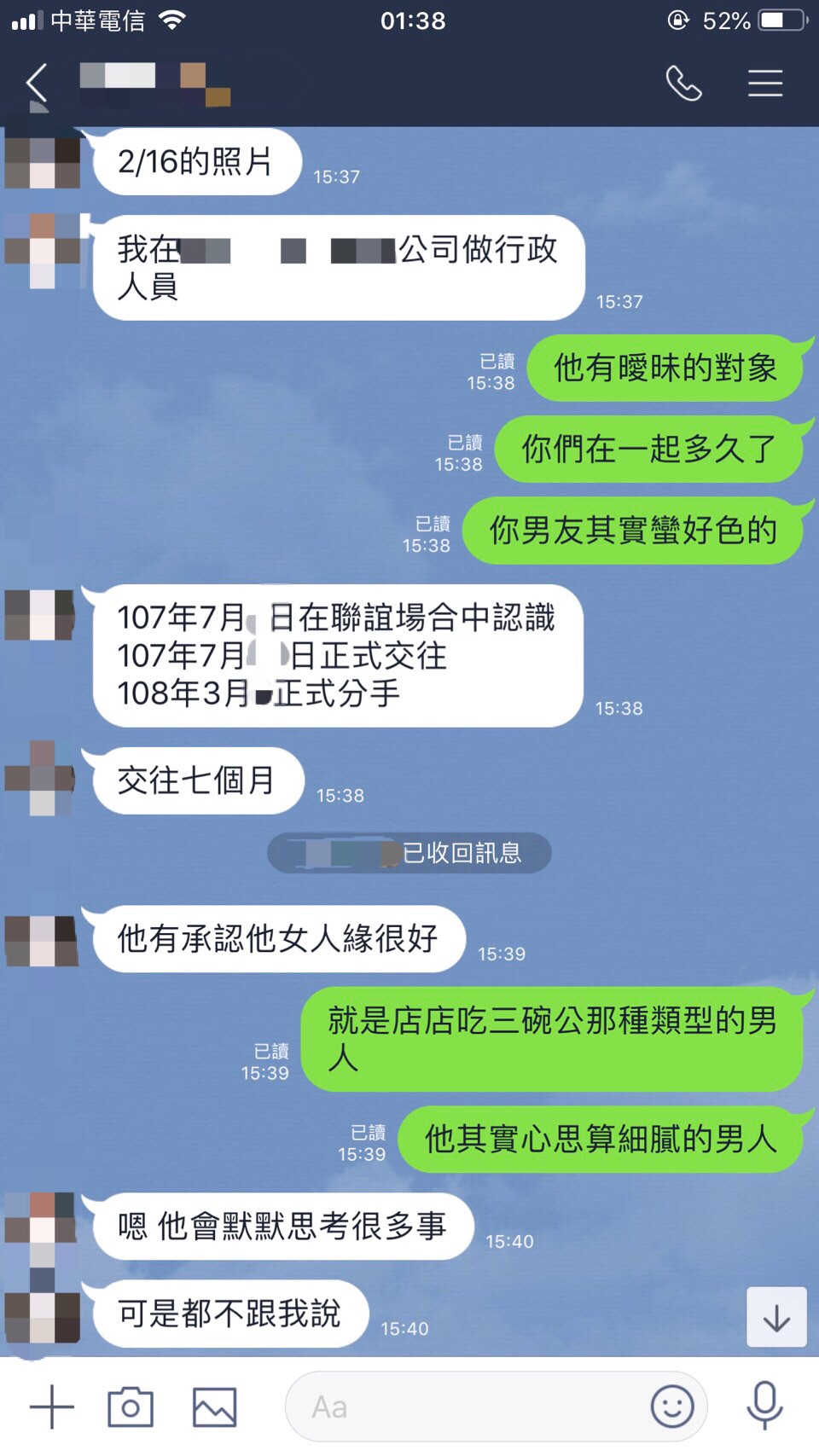Start a voice call with the phone icon
Screen dimensions: 819x1456
pyautogui.click(x=683, y=84)
